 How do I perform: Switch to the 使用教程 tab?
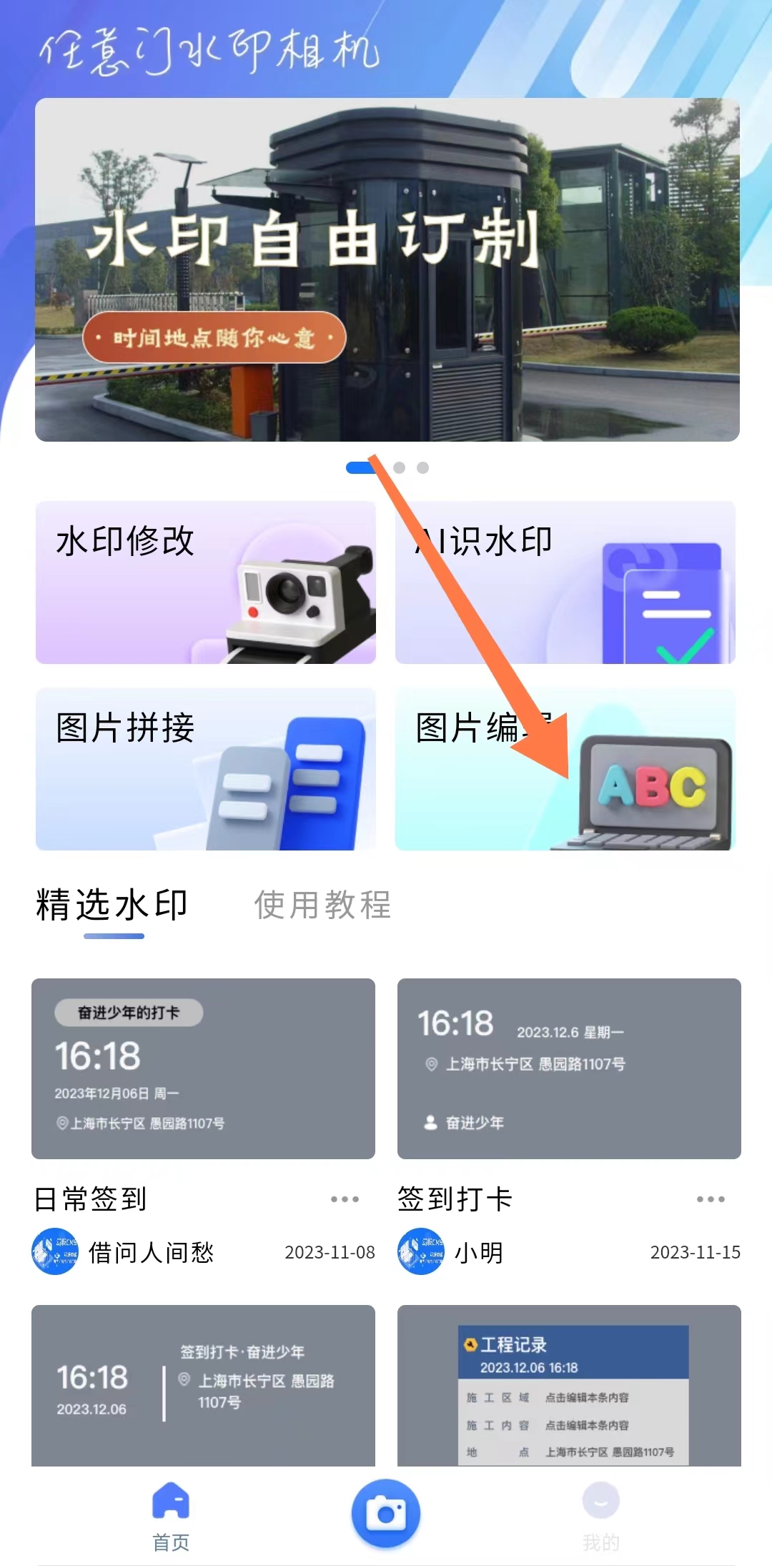322,905
